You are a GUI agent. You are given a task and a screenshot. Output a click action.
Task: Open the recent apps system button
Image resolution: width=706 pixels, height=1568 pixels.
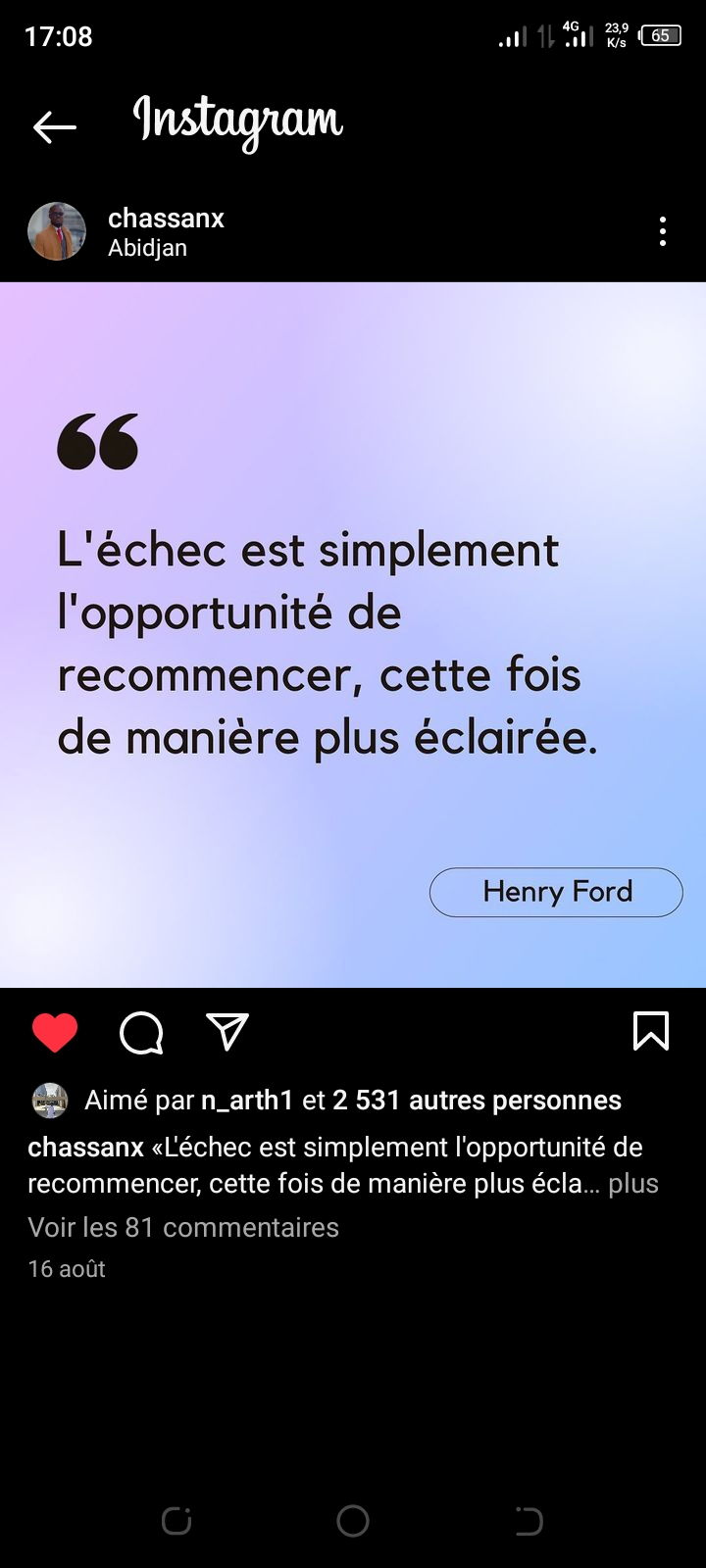(176, 1521)
